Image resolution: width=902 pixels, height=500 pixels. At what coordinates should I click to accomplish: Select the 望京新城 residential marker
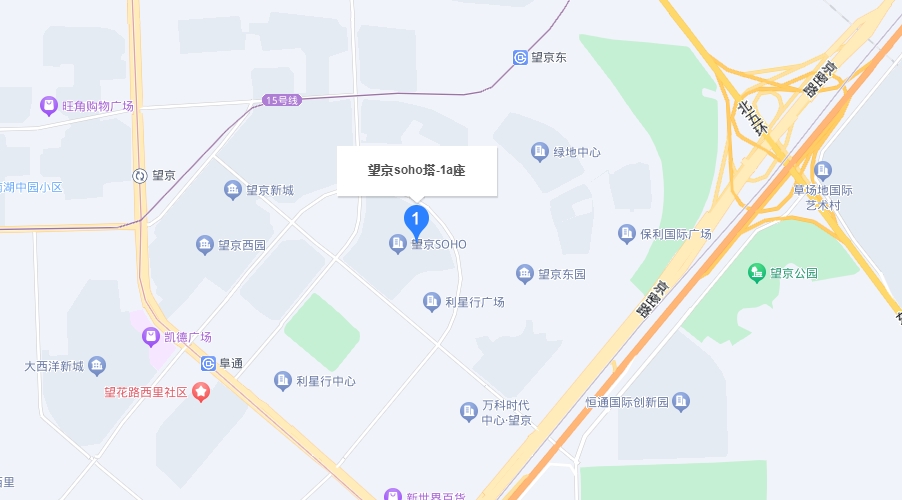[x=233, y=190]
